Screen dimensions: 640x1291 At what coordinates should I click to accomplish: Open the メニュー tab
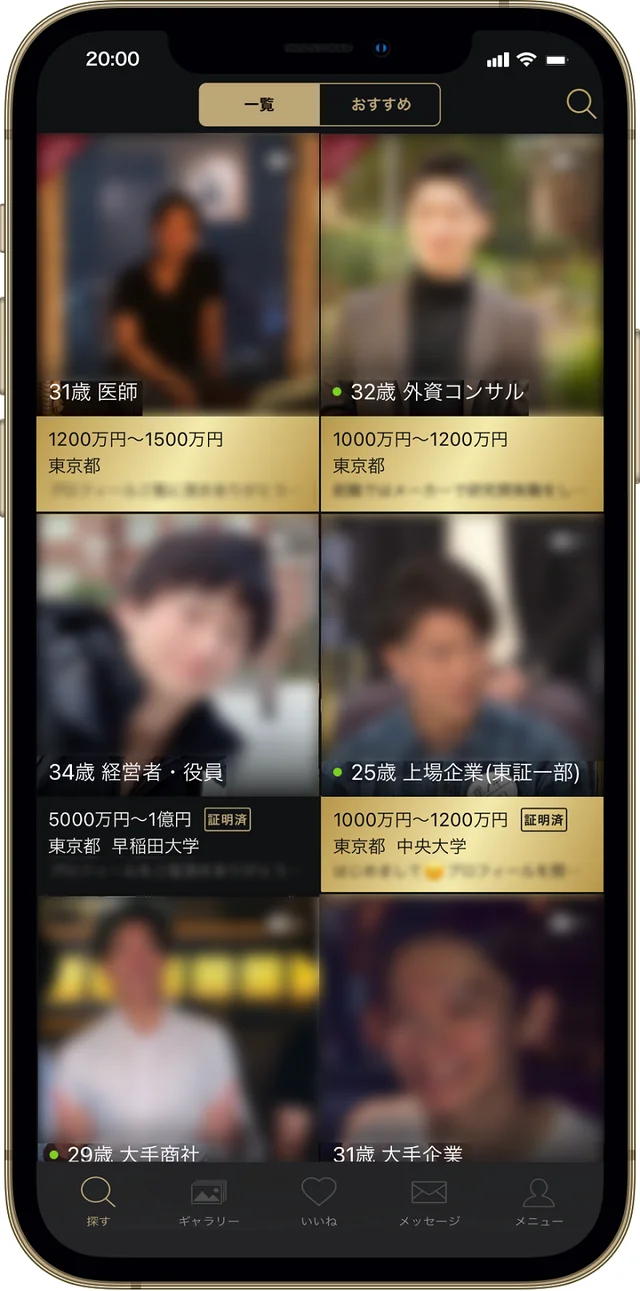coord(539,1200)
